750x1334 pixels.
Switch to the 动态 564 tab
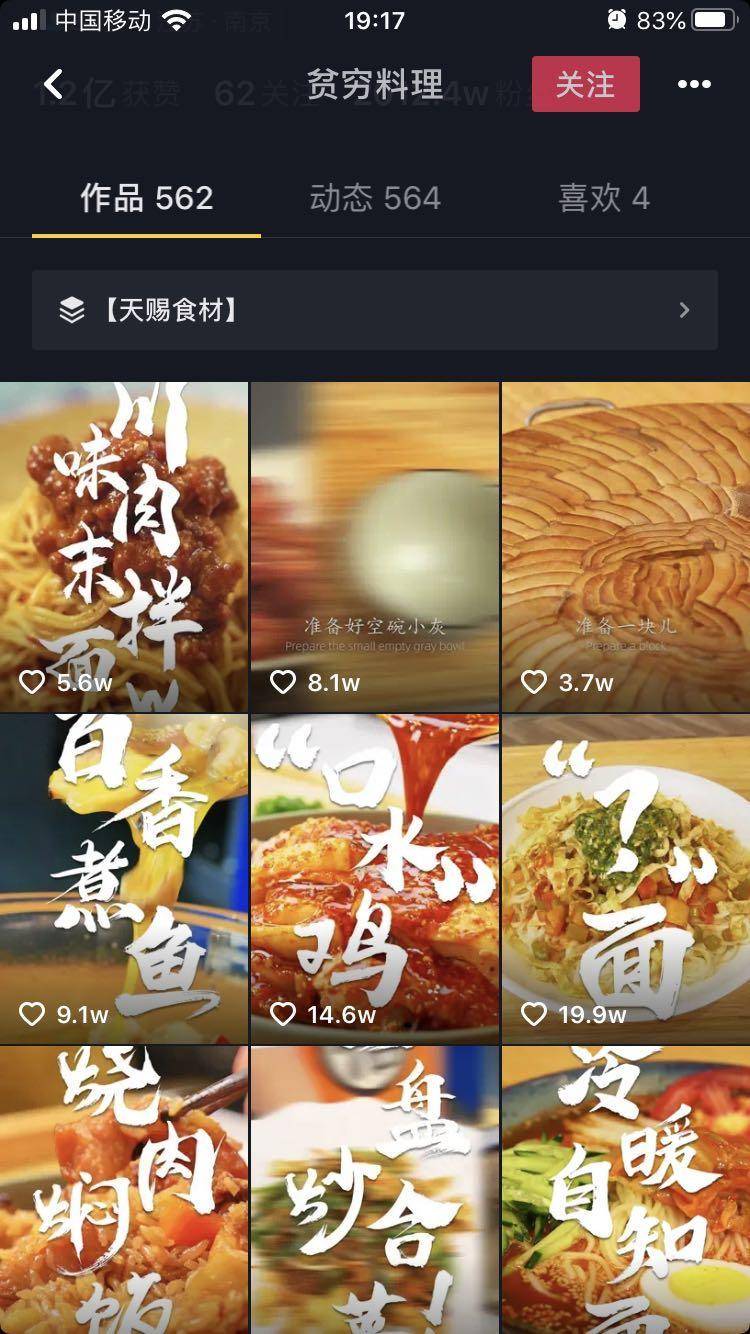374,197
